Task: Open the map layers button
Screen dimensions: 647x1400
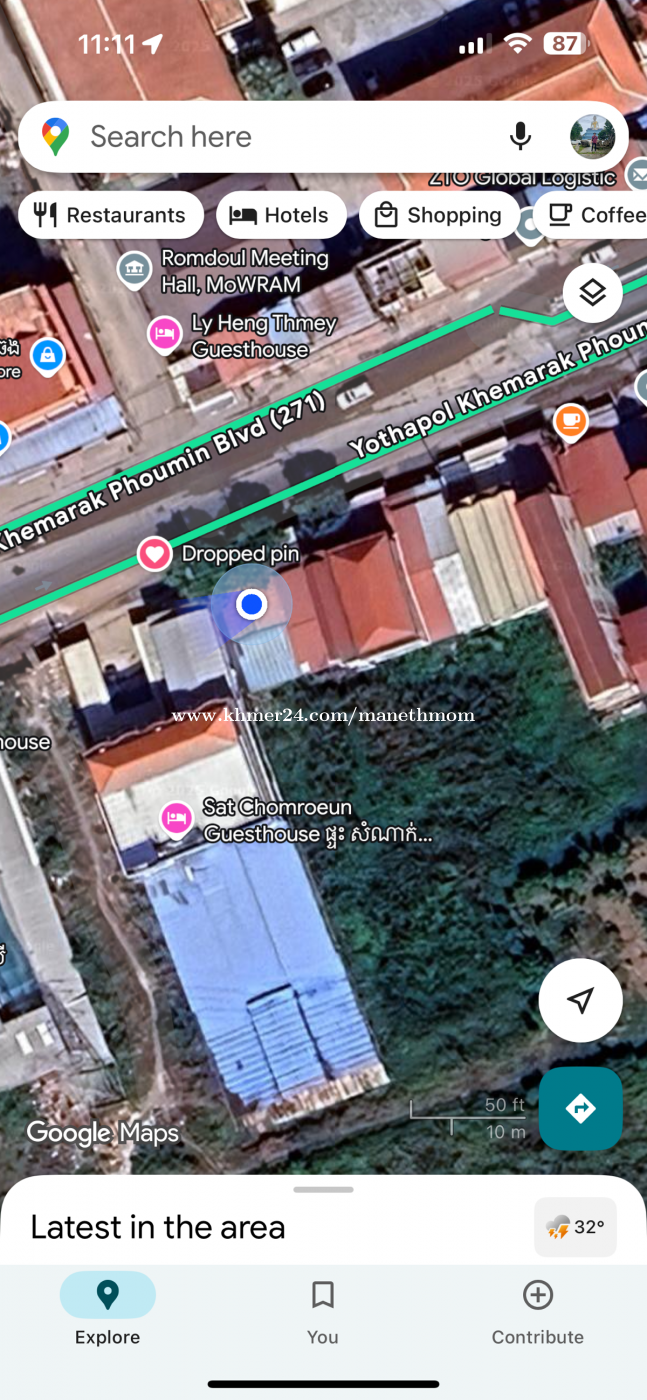Action: (593, 293)
